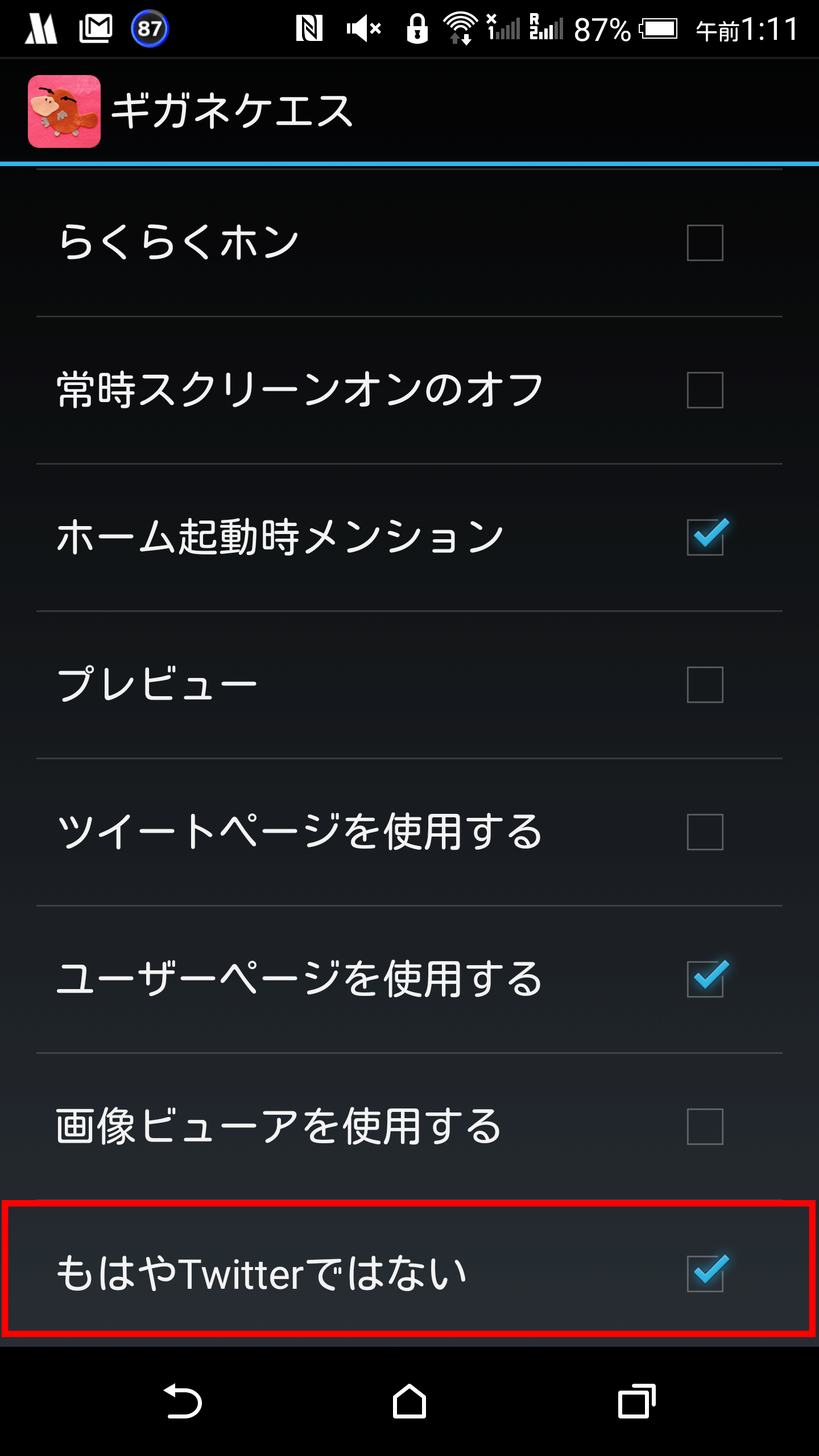The height and width of the screenshot is (1456, 819).
Task: Tap the ギガネケエス app icon in header
Action: (64, 111)
